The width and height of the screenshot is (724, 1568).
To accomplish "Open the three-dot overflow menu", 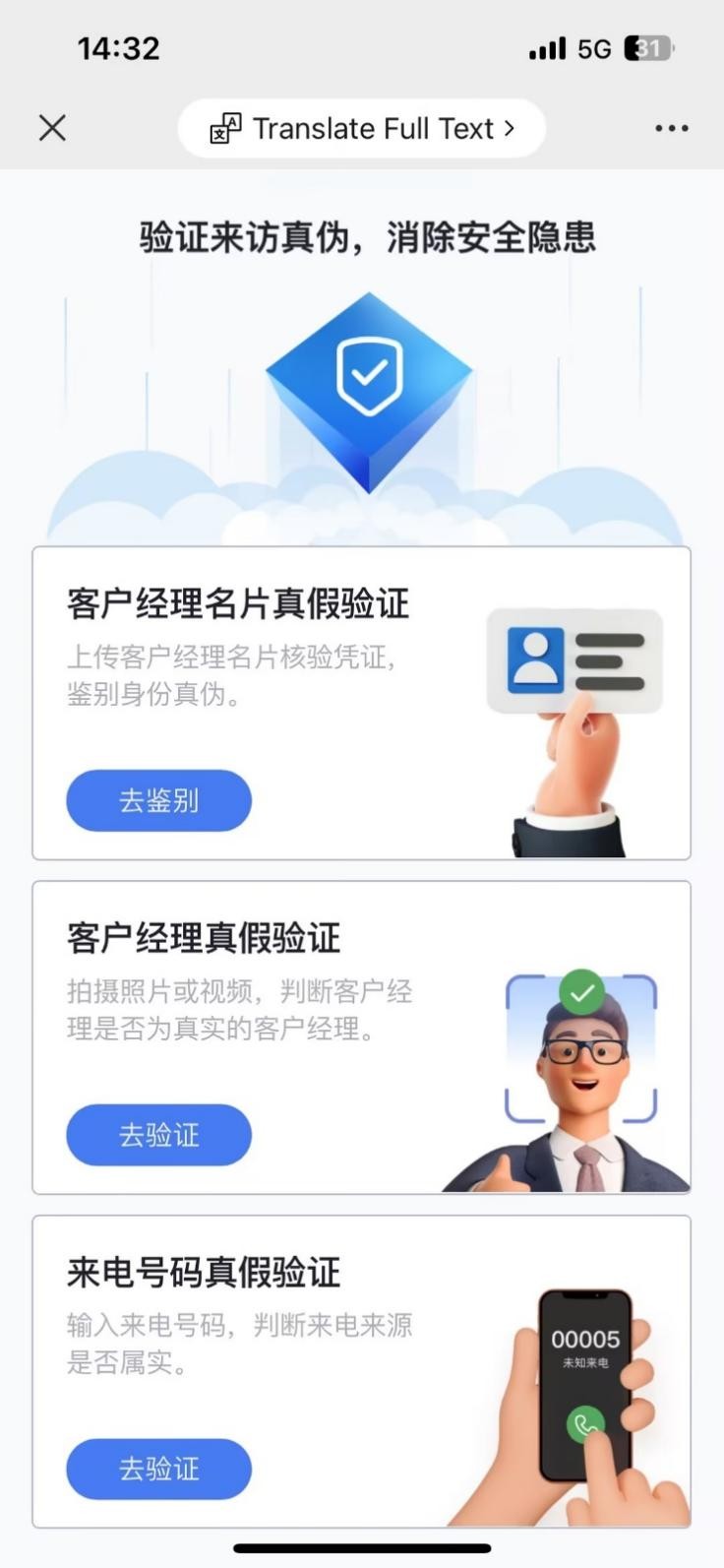I will click(x=671, y=128).
